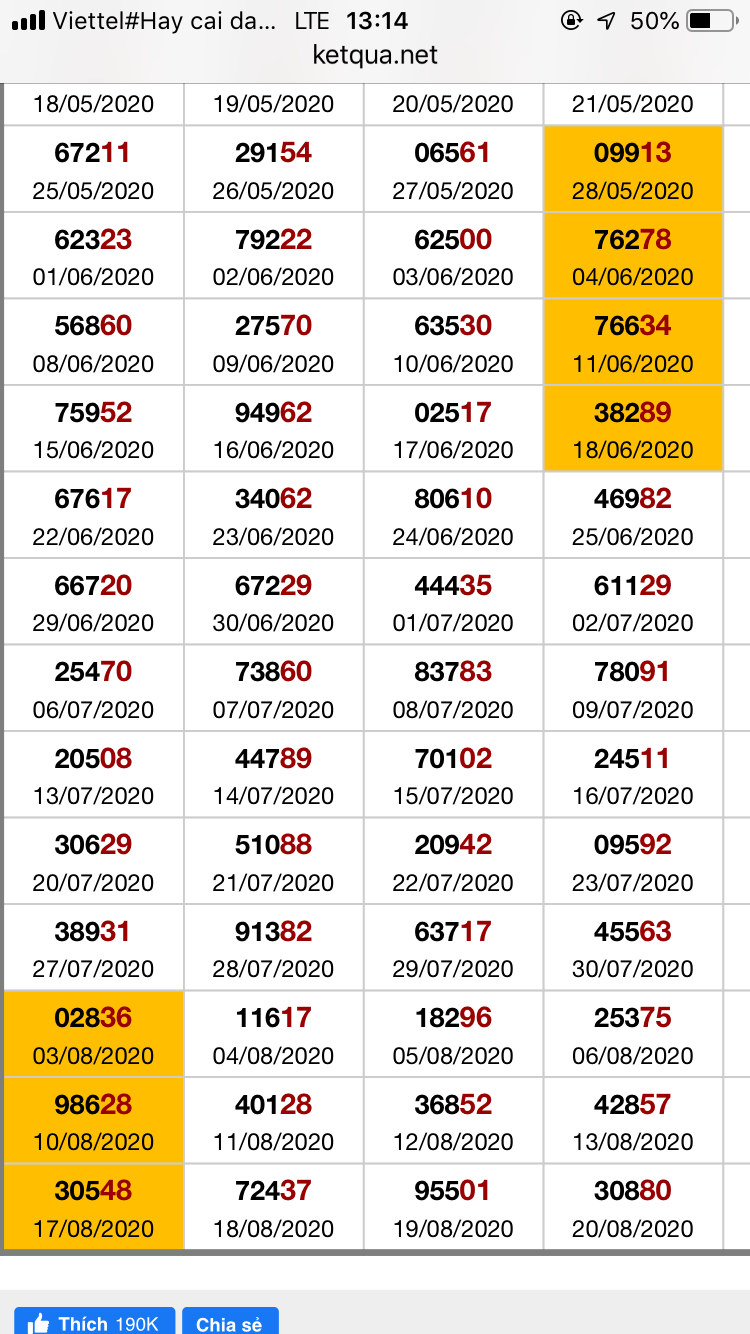Image resolution: width=750 pixels, height=1334 pixels.
Task: Share the page via Chia sẻ button
Action: pyautogui.click(x=229, y=1322)
